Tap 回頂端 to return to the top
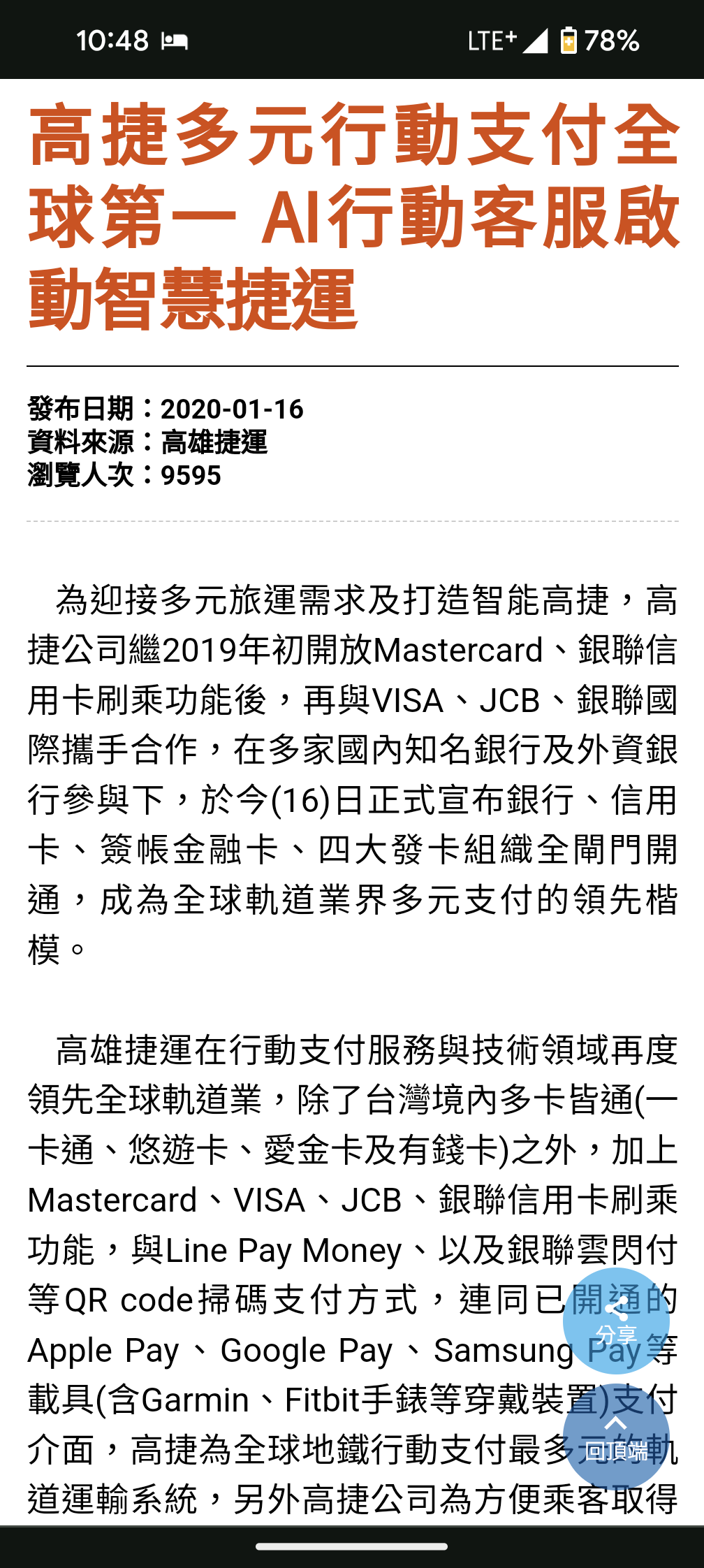This screenshot has width=704, height=1568. point(616,1437)
